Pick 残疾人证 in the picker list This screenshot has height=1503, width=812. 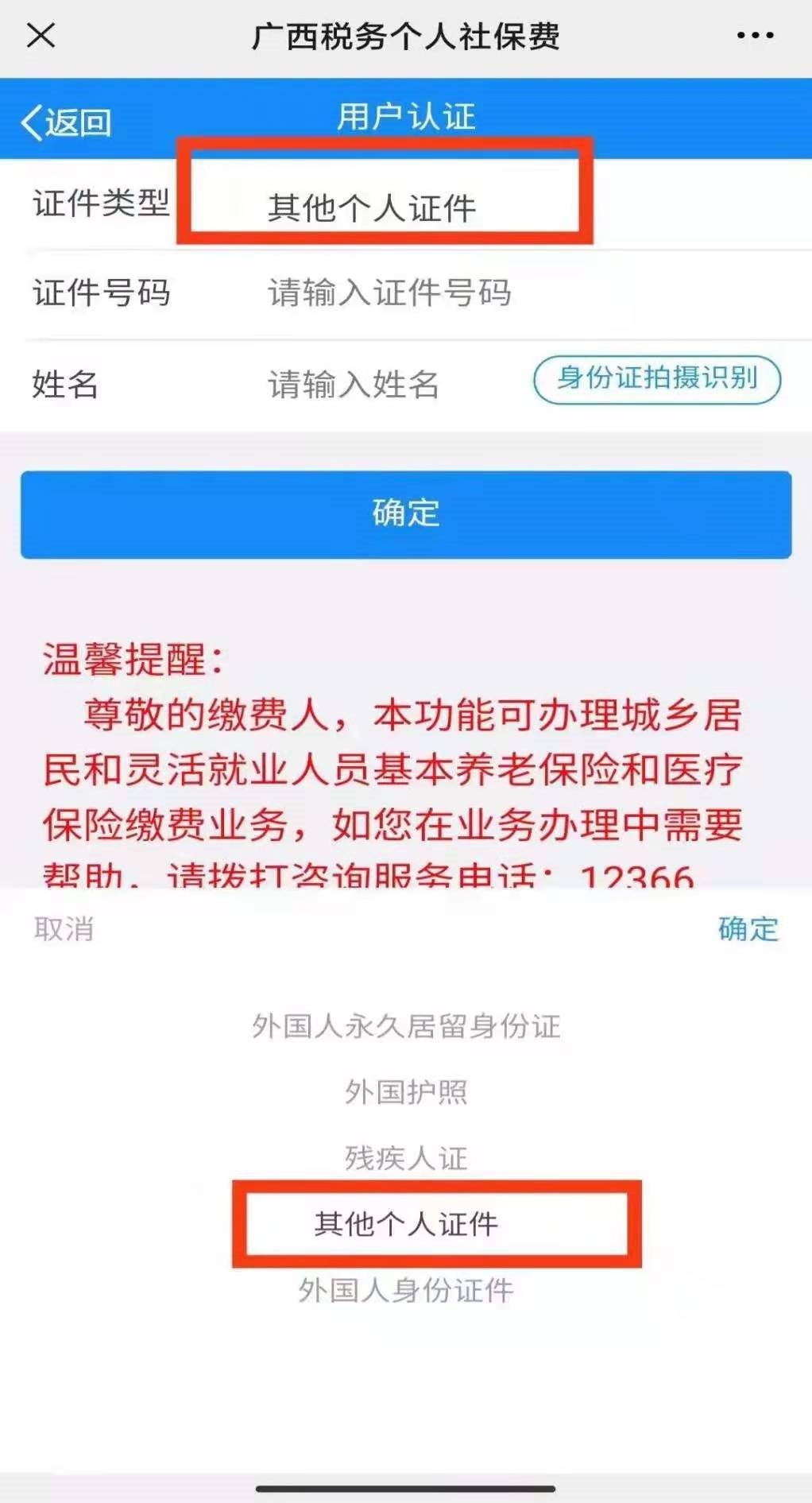406,1158
